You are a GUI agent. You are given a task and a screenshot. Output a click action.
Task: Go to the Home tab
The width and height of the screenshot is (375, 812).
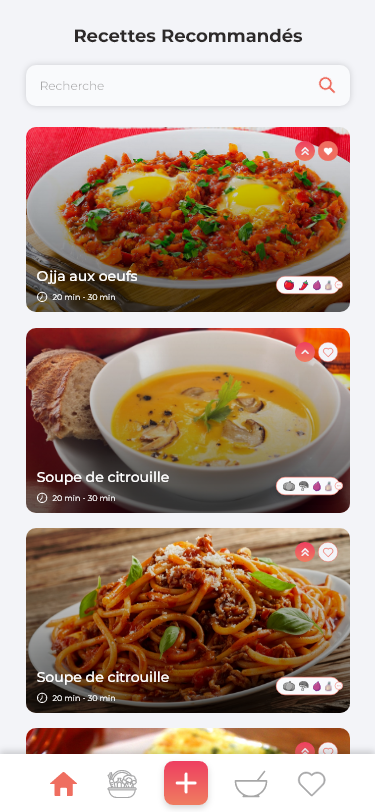pos(63,784)
